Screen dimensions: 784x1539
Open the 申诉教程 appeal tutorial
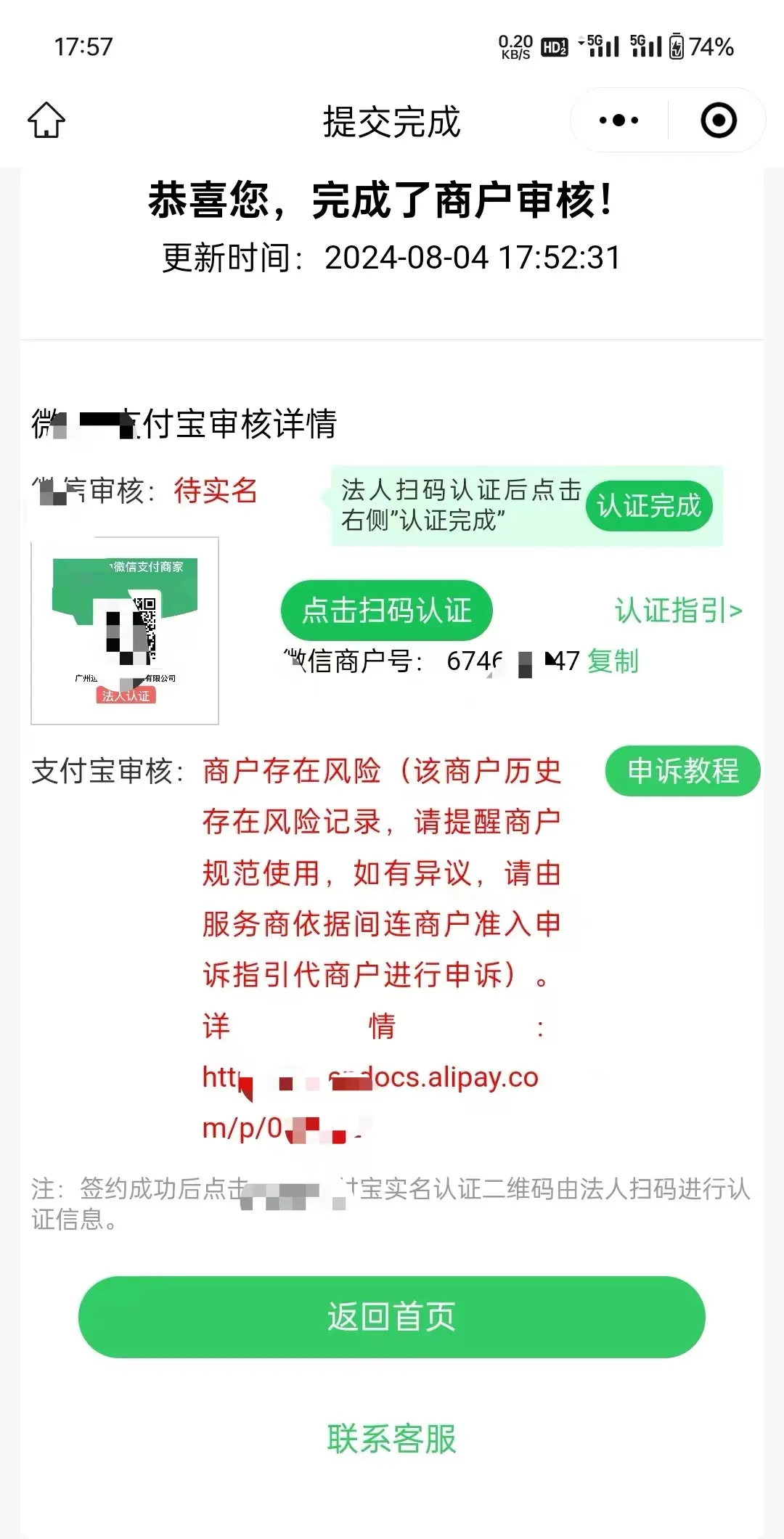[682, 771]
